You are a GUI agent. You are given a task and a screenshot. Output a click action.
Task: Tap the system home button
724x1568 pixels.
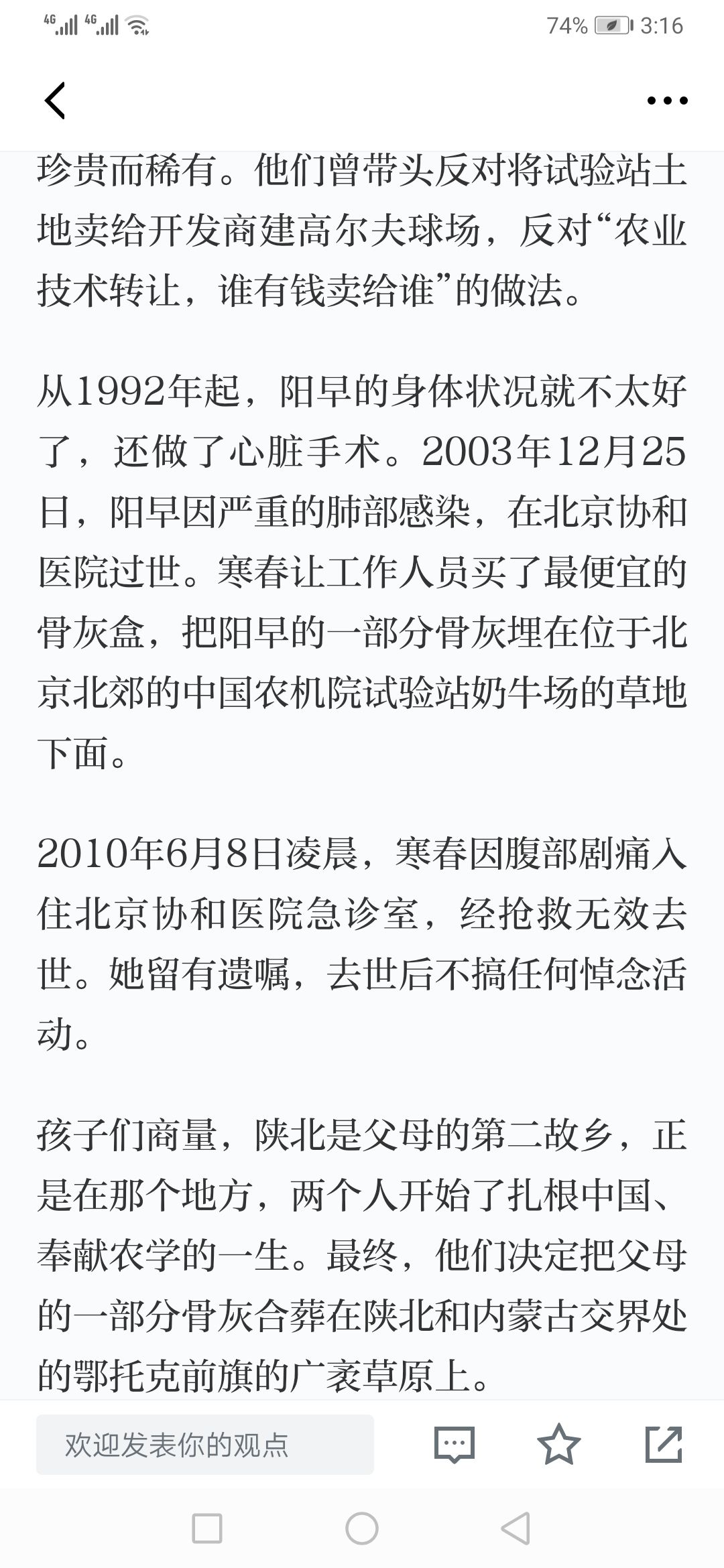tap(362, 1530)
